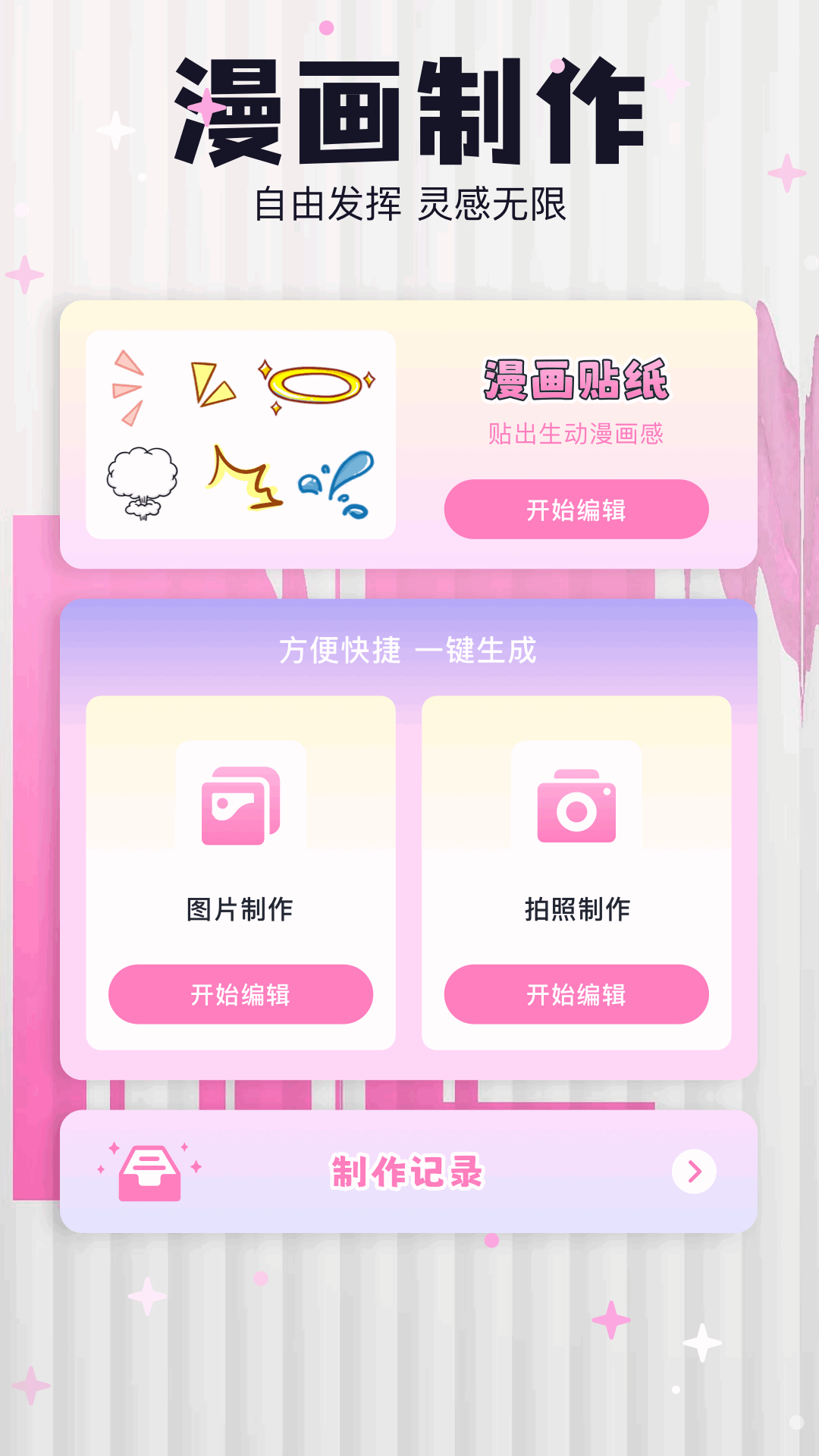The width and height of the screenshot is (819, 1456).
Task: Click the 漫画贴纸 section title
Action: coord(578,383)
